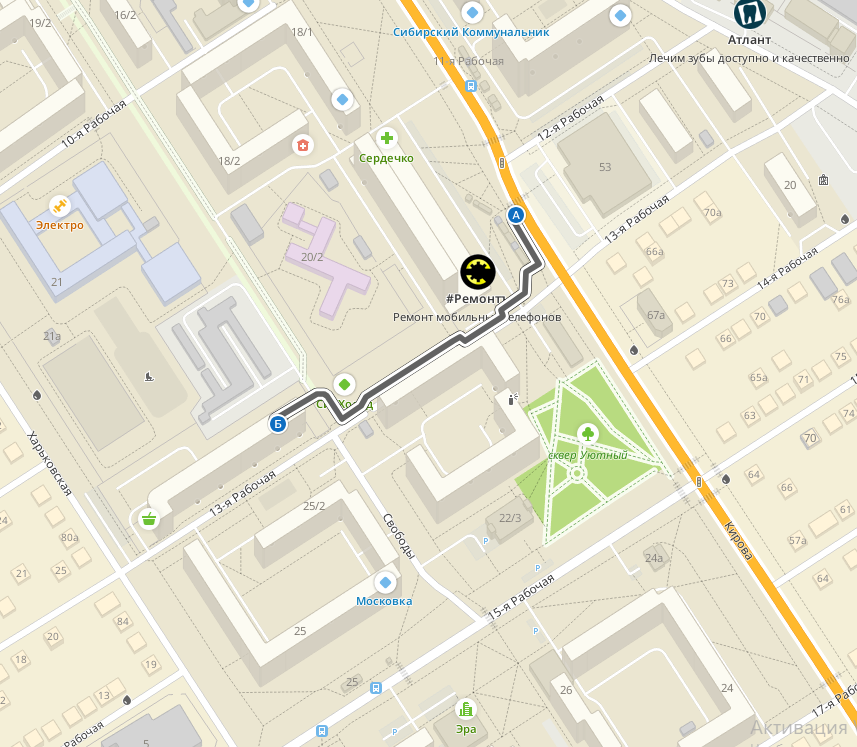Screen dimensions: 857x747
Task: Open the Эра building marker
Action: 466,709
